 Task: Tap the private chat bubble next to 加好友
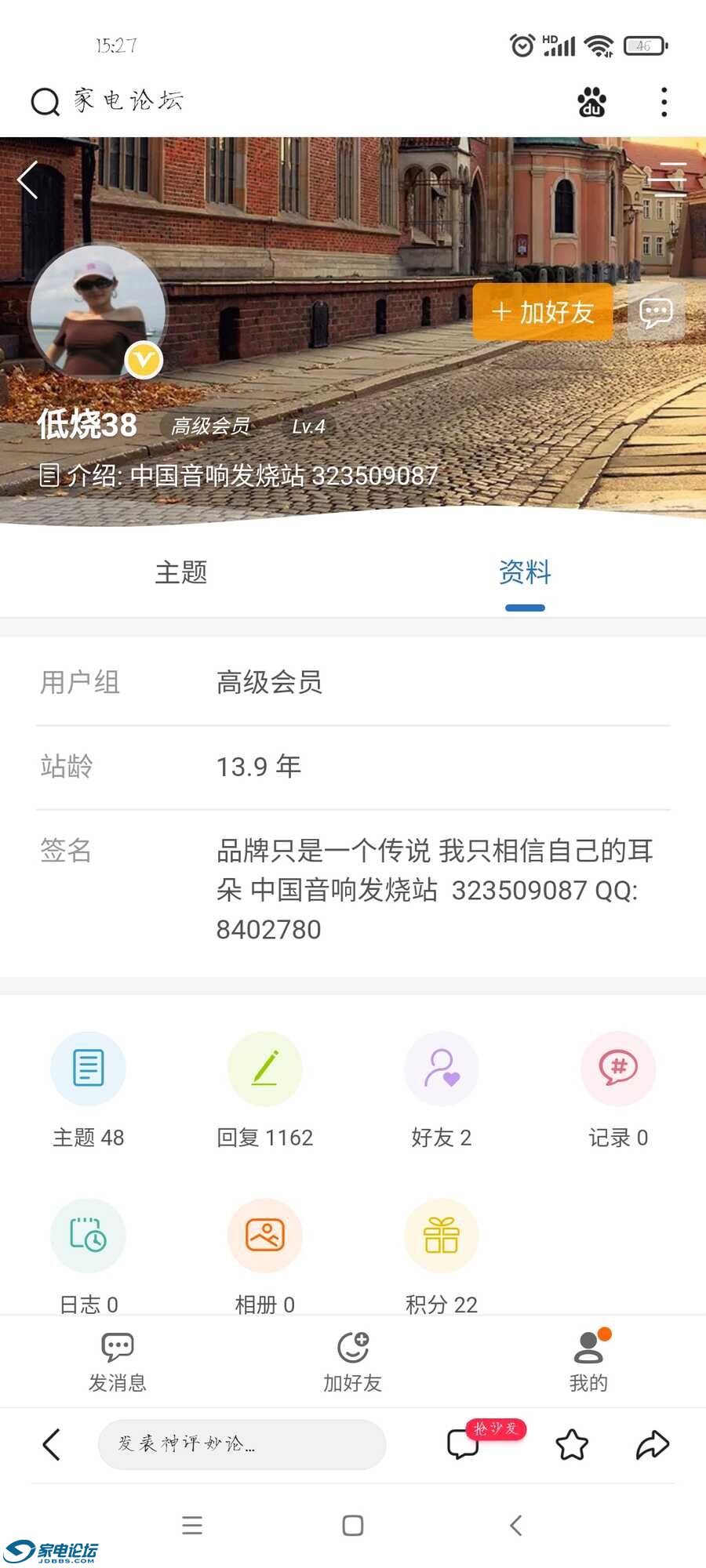coord(656,313)
